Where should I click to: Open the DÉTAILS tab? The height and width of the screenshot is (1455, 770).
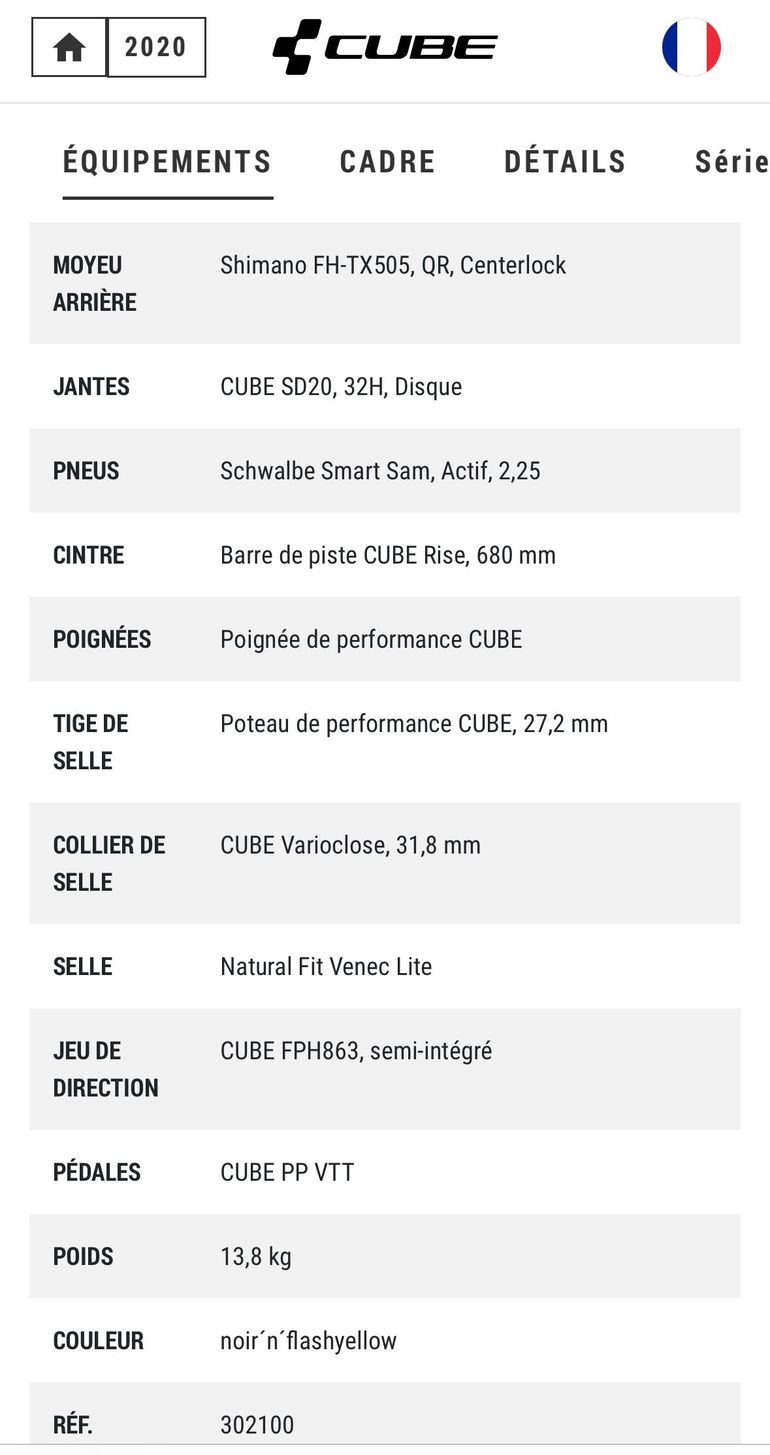[565, 162]
